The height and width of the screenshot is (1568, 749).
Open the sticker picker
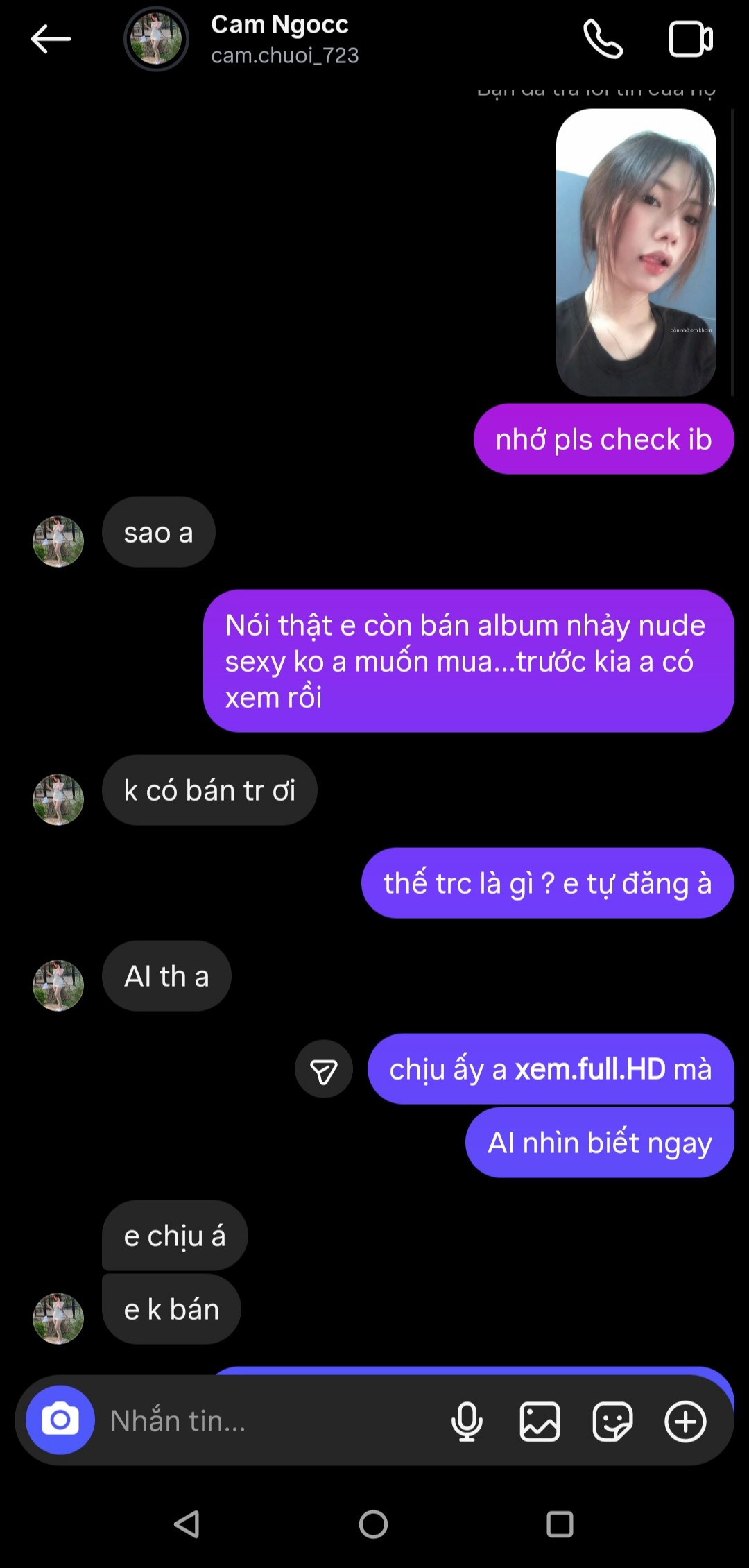(612, 1421)
